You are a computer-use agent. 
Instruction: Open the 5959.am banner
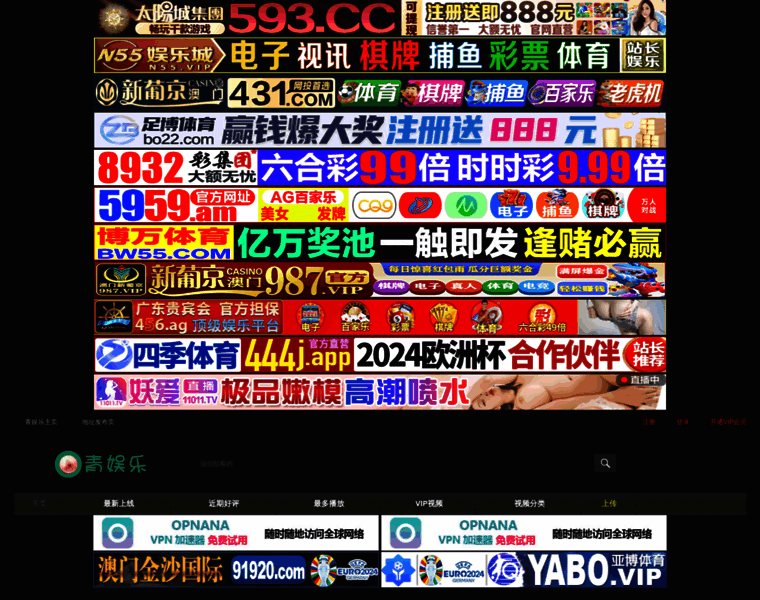380,205
